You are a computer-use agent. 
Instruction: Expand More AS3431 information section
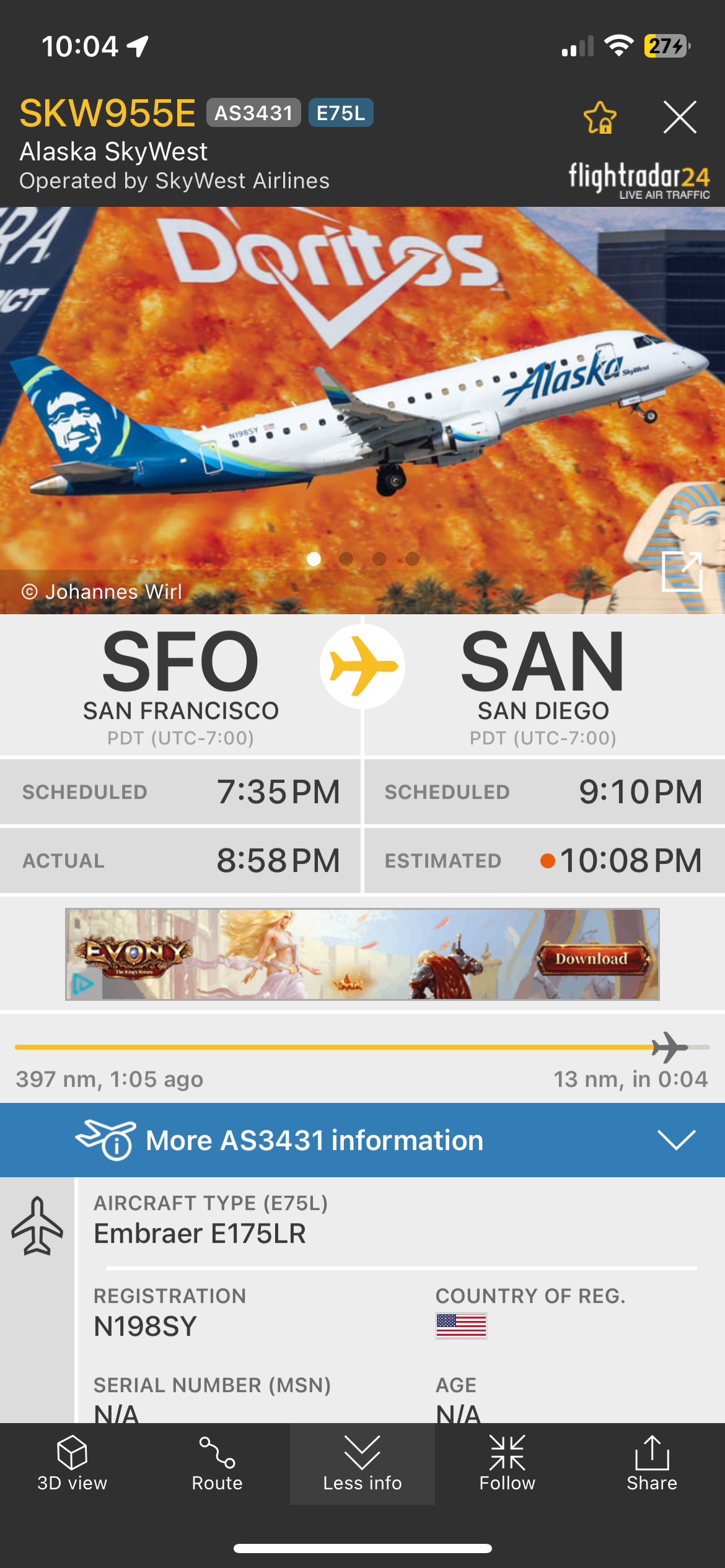point(362,1140)
